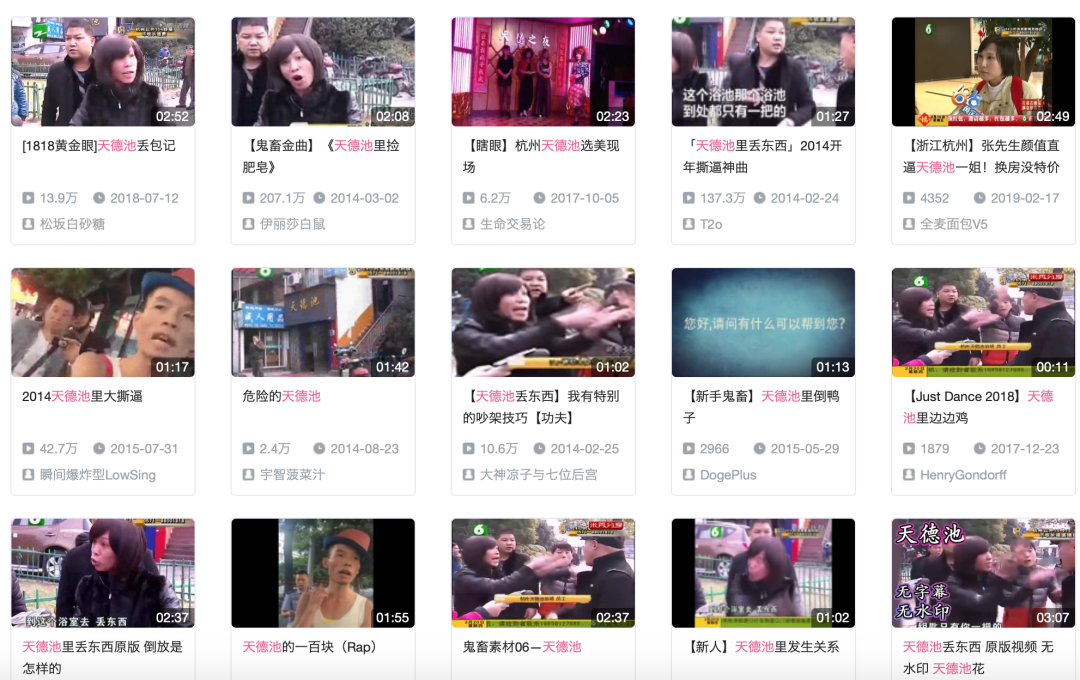Watch 我有特别的吵架技巧【功夫】 video
Viewport: 1080px width, 680px height.
pos(542,322)
